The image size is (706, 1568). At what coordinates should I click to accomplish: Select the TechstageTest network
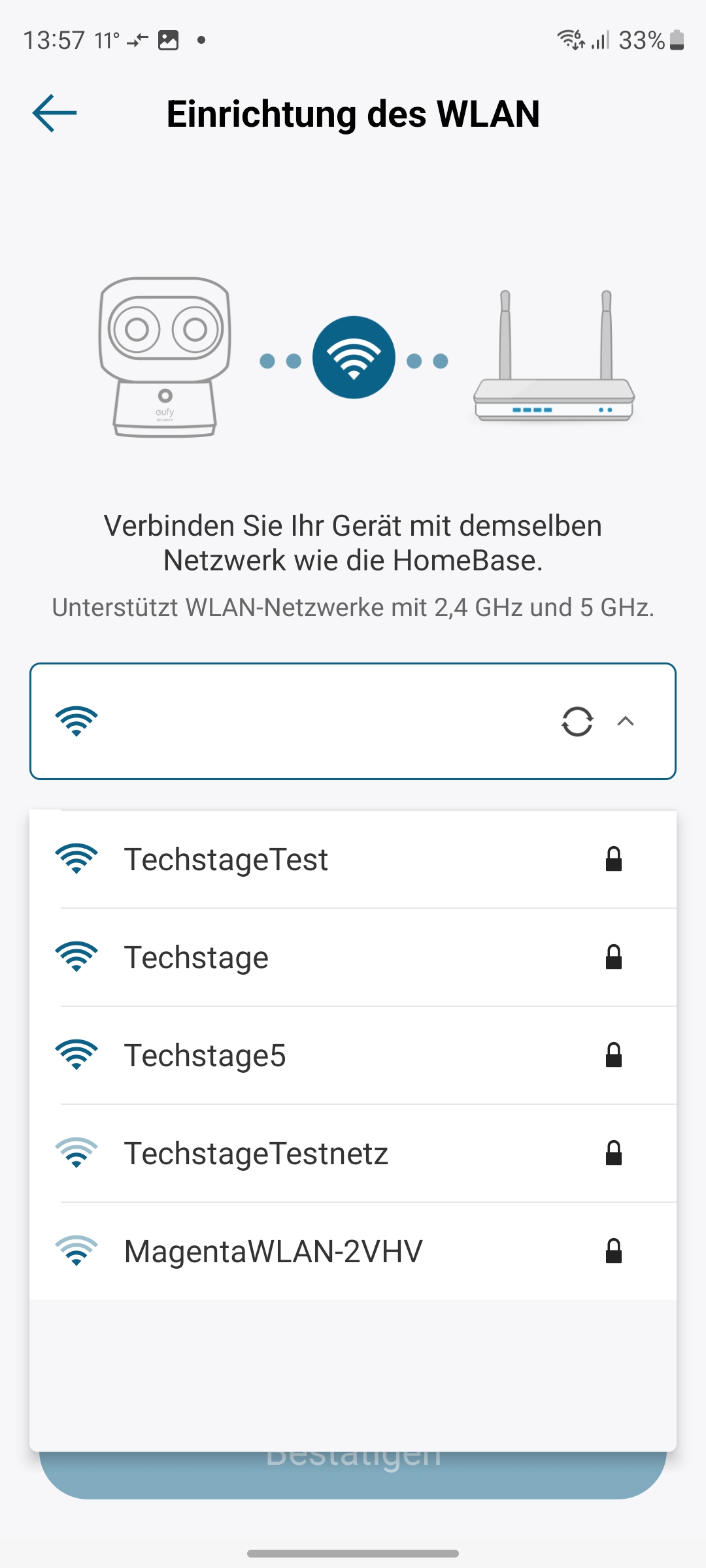pos(353,859)
